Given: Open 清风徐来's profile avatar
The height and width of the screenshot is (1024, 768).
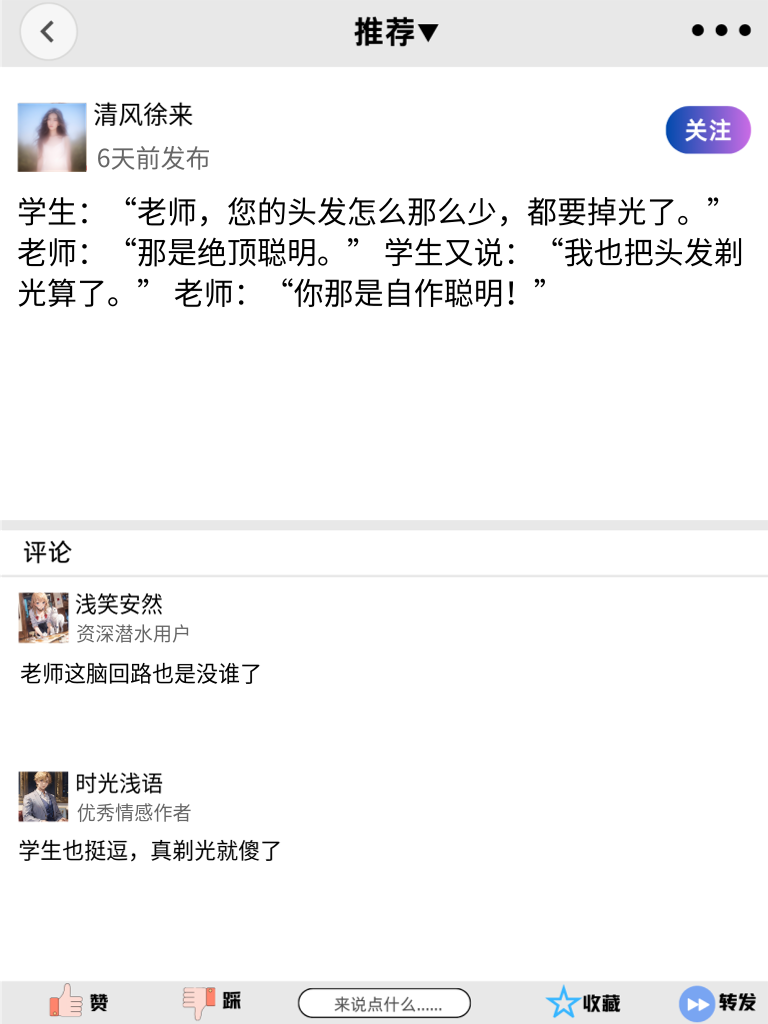Looking at the screenshot, I should pos(52,136).
